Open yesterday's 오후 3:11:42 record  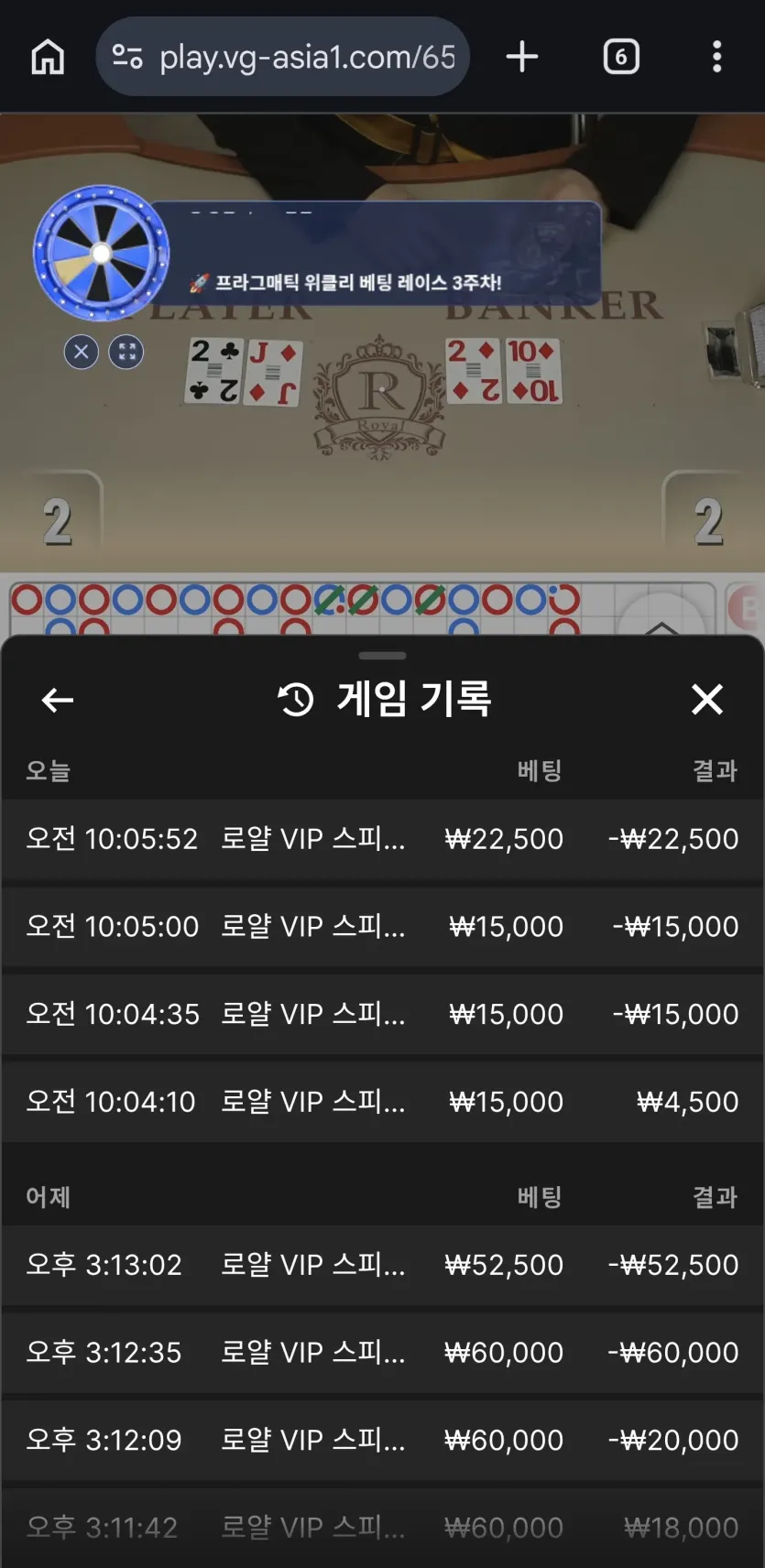382,1528
